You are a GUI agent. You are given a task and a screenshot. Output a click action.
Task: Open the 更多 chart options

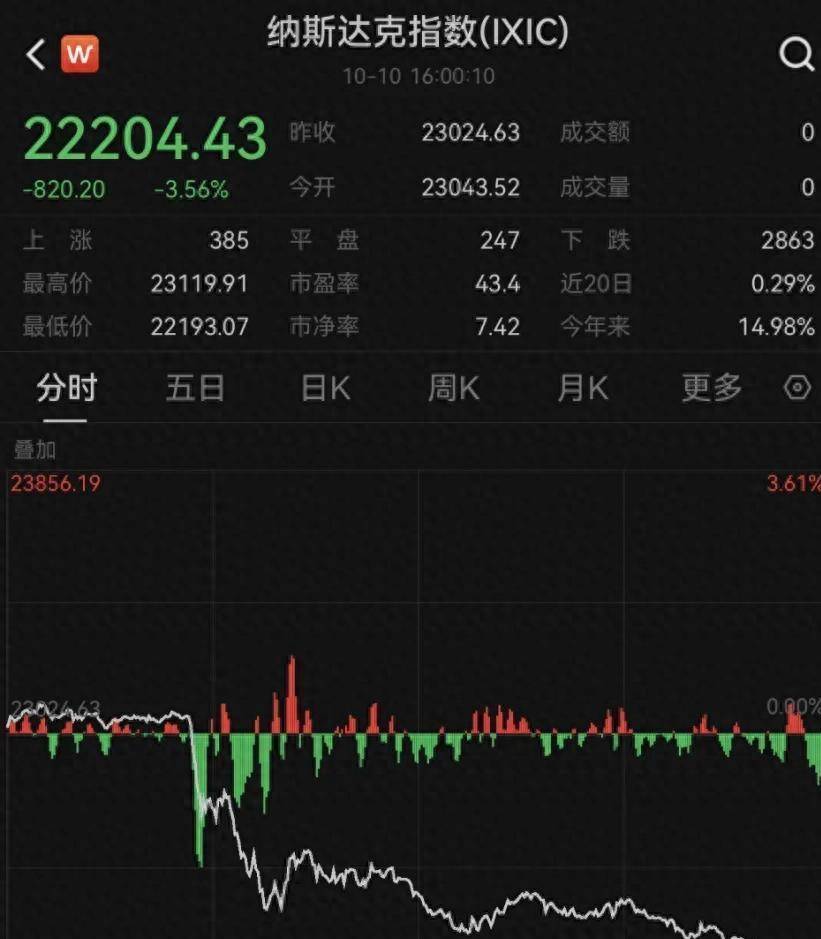tap(711, 388)
